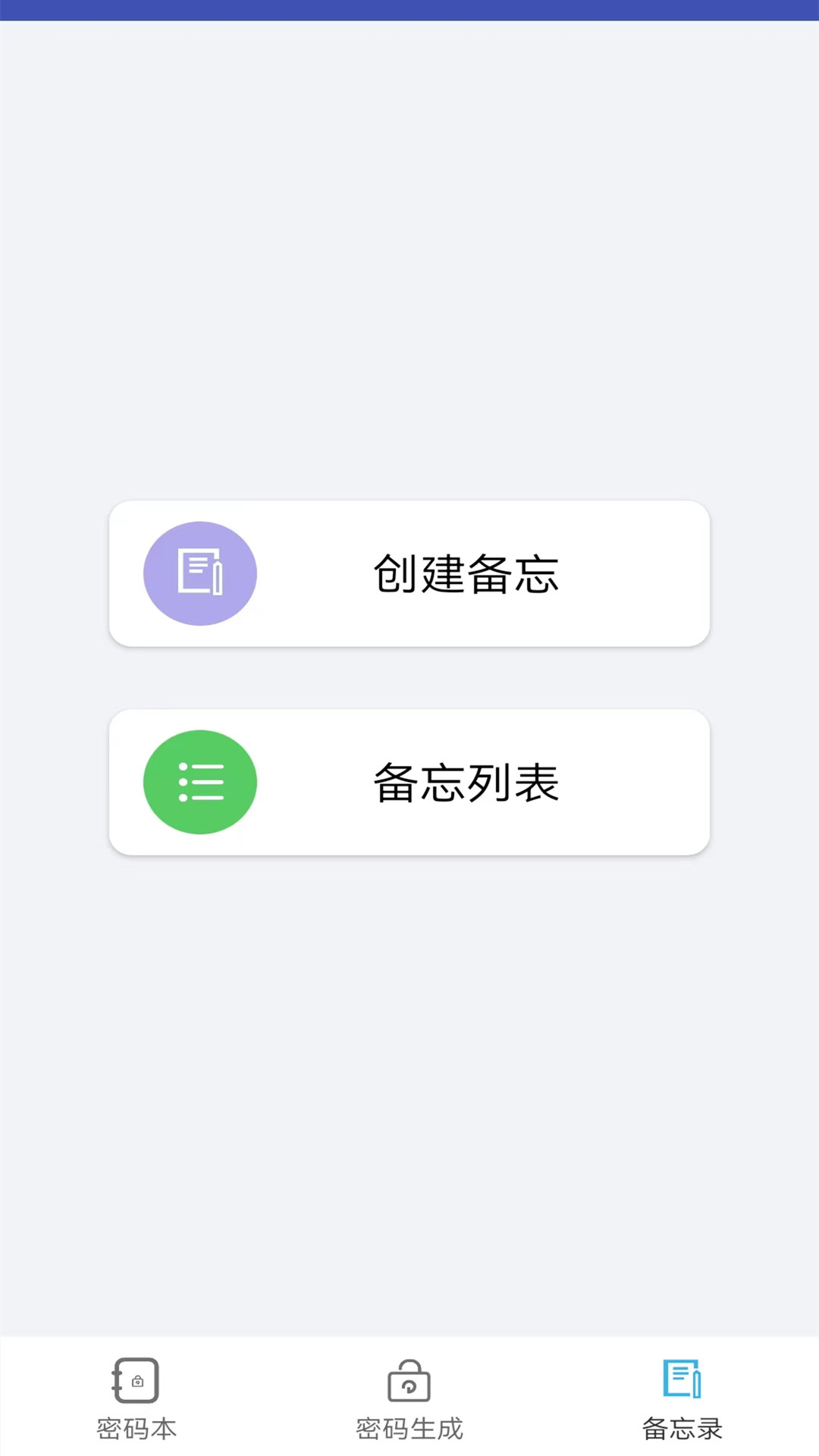This screenshot has width=819, height=1456.
Task: Open 创建备忘 to create a new memo
Action: coord(409,573)
